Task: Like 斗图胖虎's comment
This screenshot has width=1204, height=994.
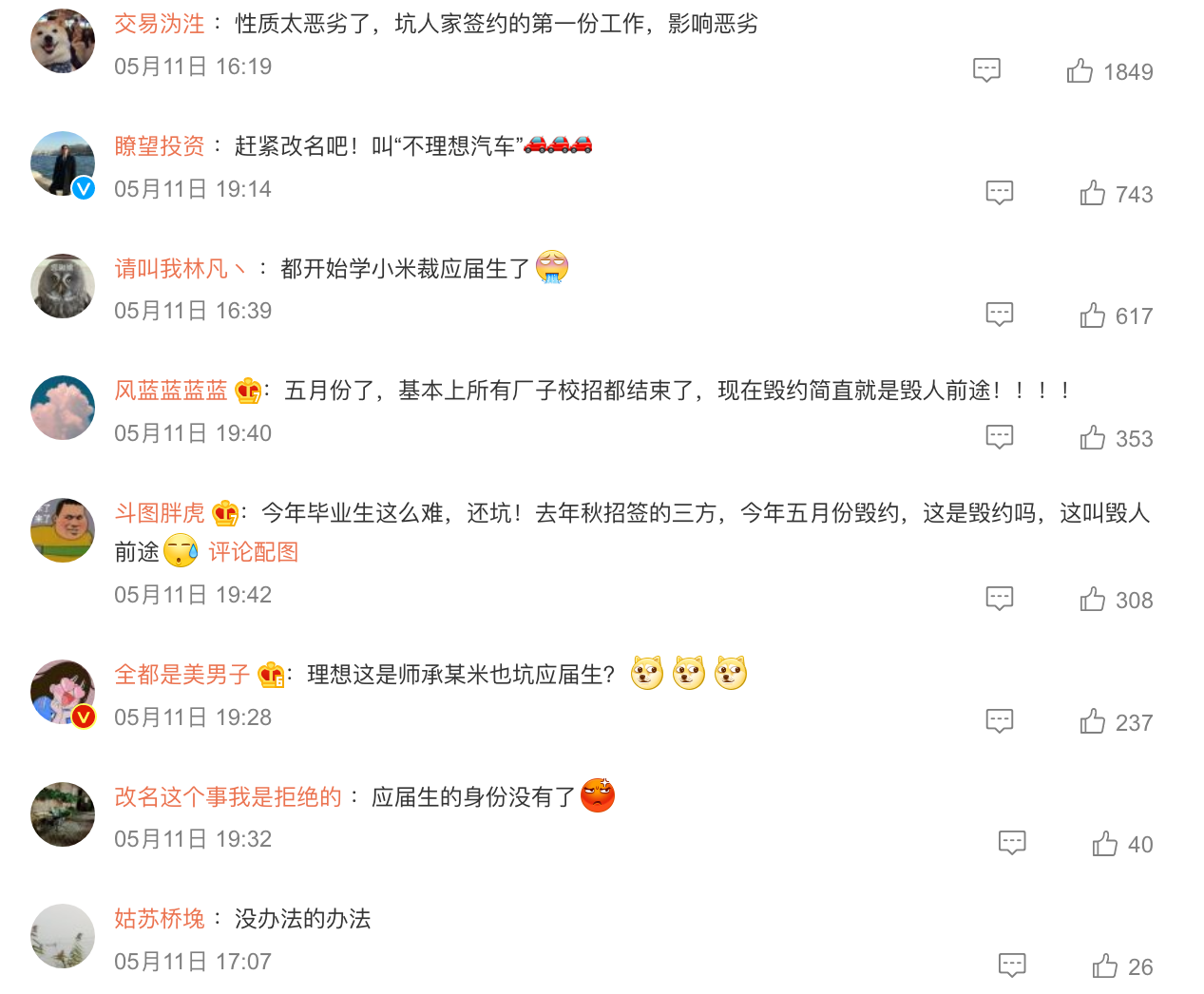Action: coord(1092,600)
